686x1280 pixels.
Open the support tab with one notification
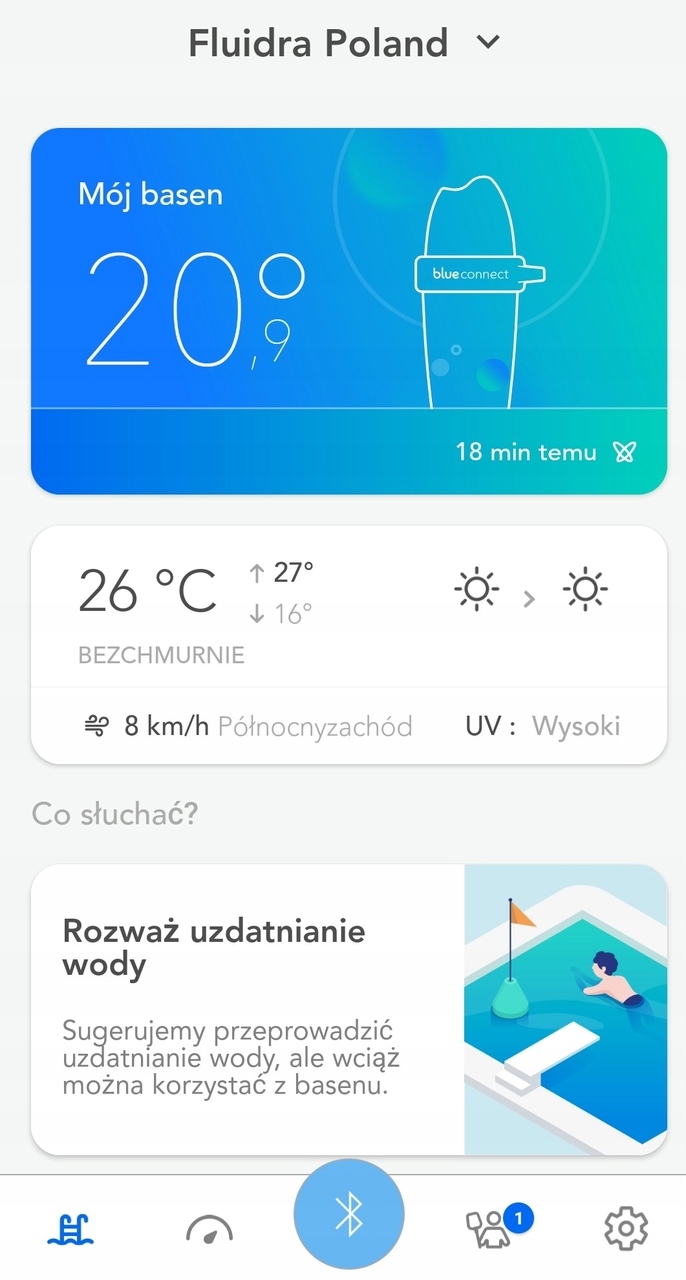pyautogui.click(x=490, y=1227)
